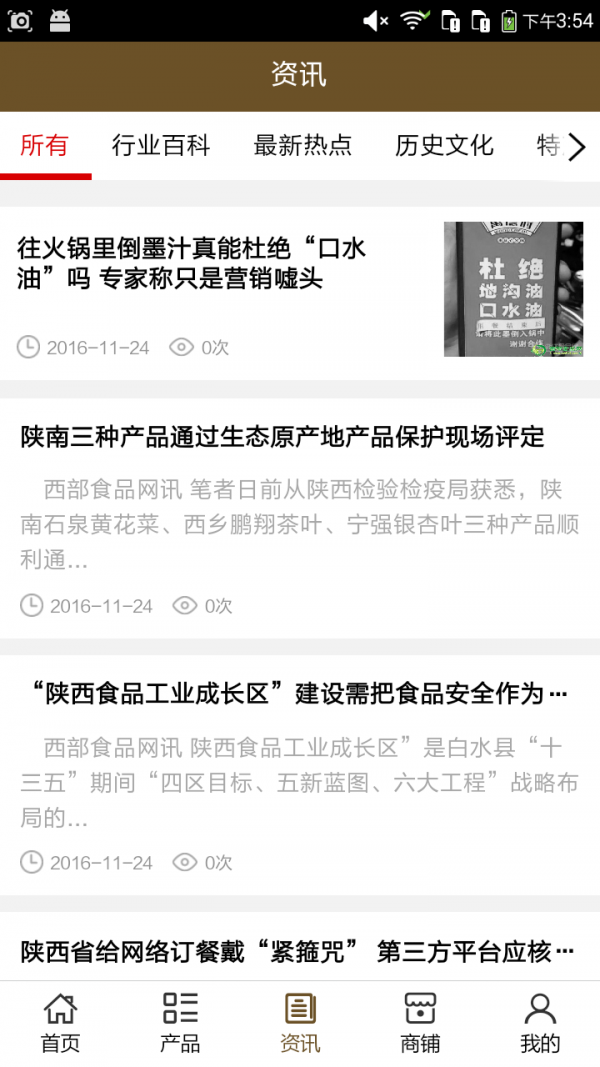Open the 最新热点 tab

click(x=303, y=146)
